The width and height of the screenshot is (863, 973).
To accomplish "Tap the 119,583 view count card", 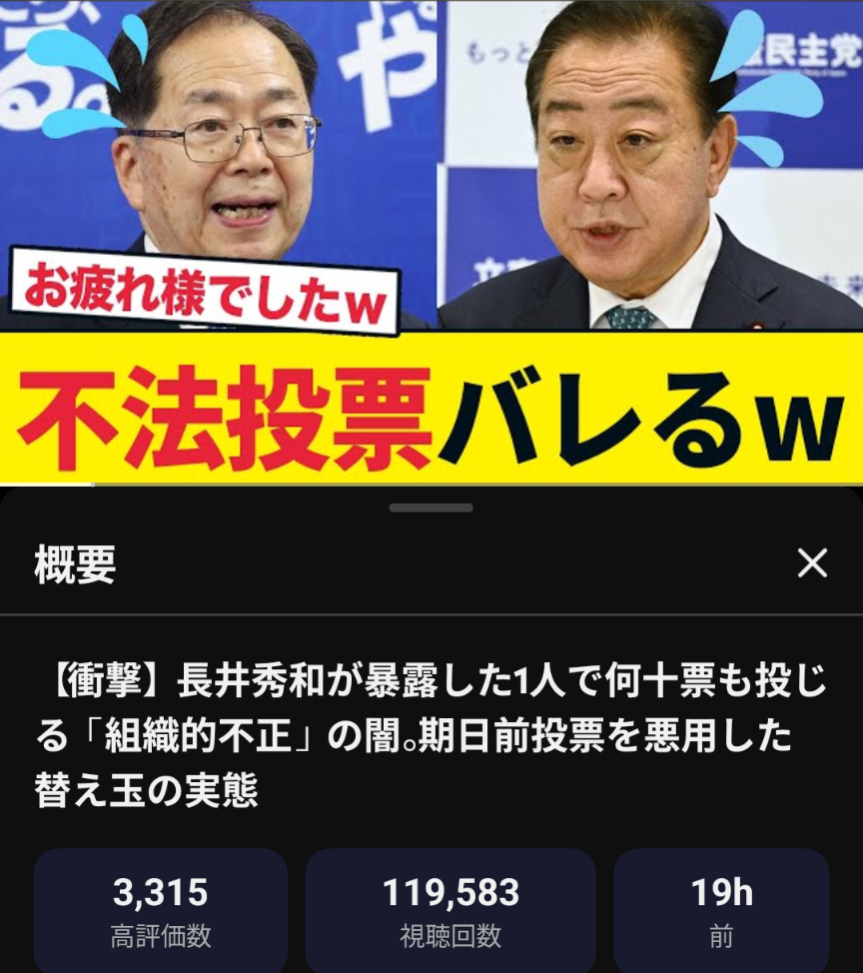I will point(450,908).
